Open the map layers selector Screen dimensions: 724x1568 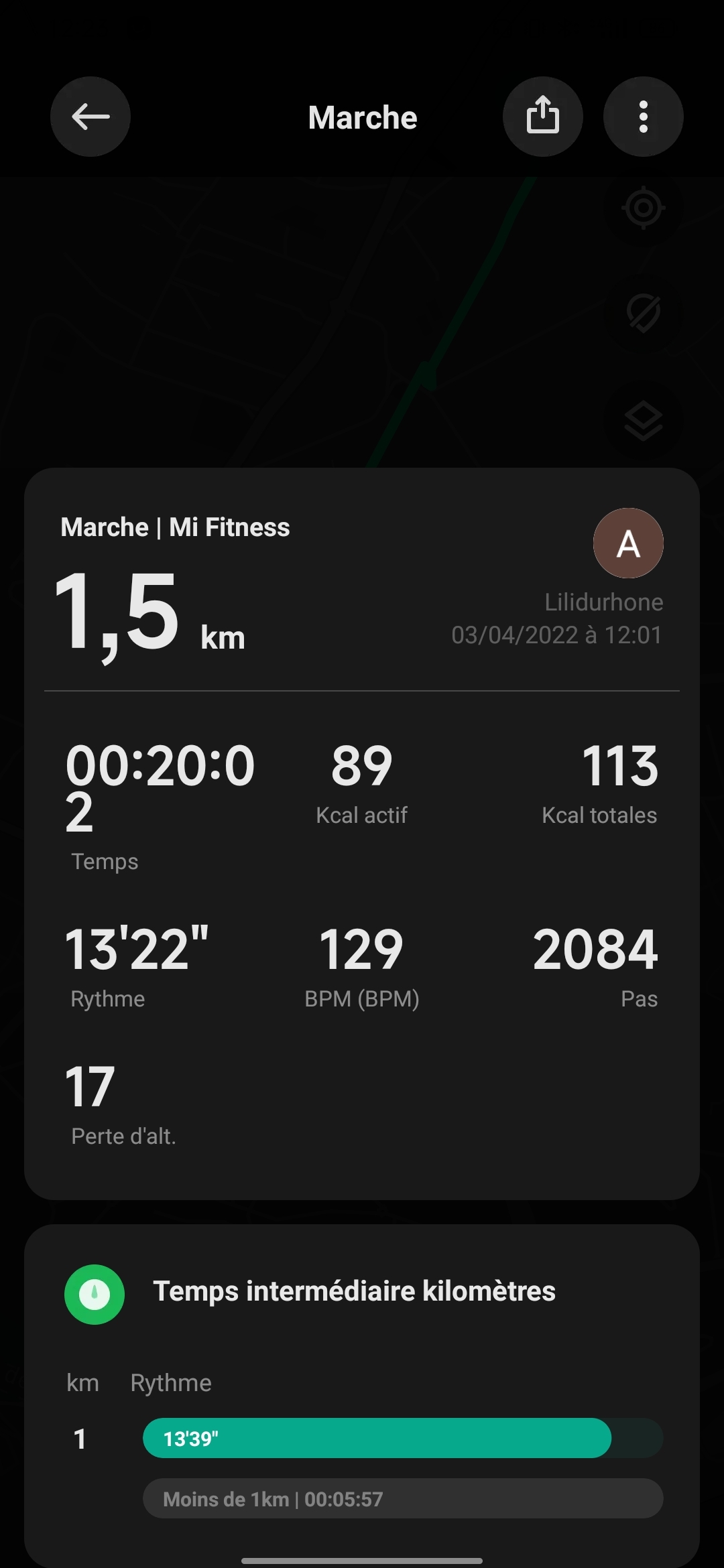click(643, 420)
